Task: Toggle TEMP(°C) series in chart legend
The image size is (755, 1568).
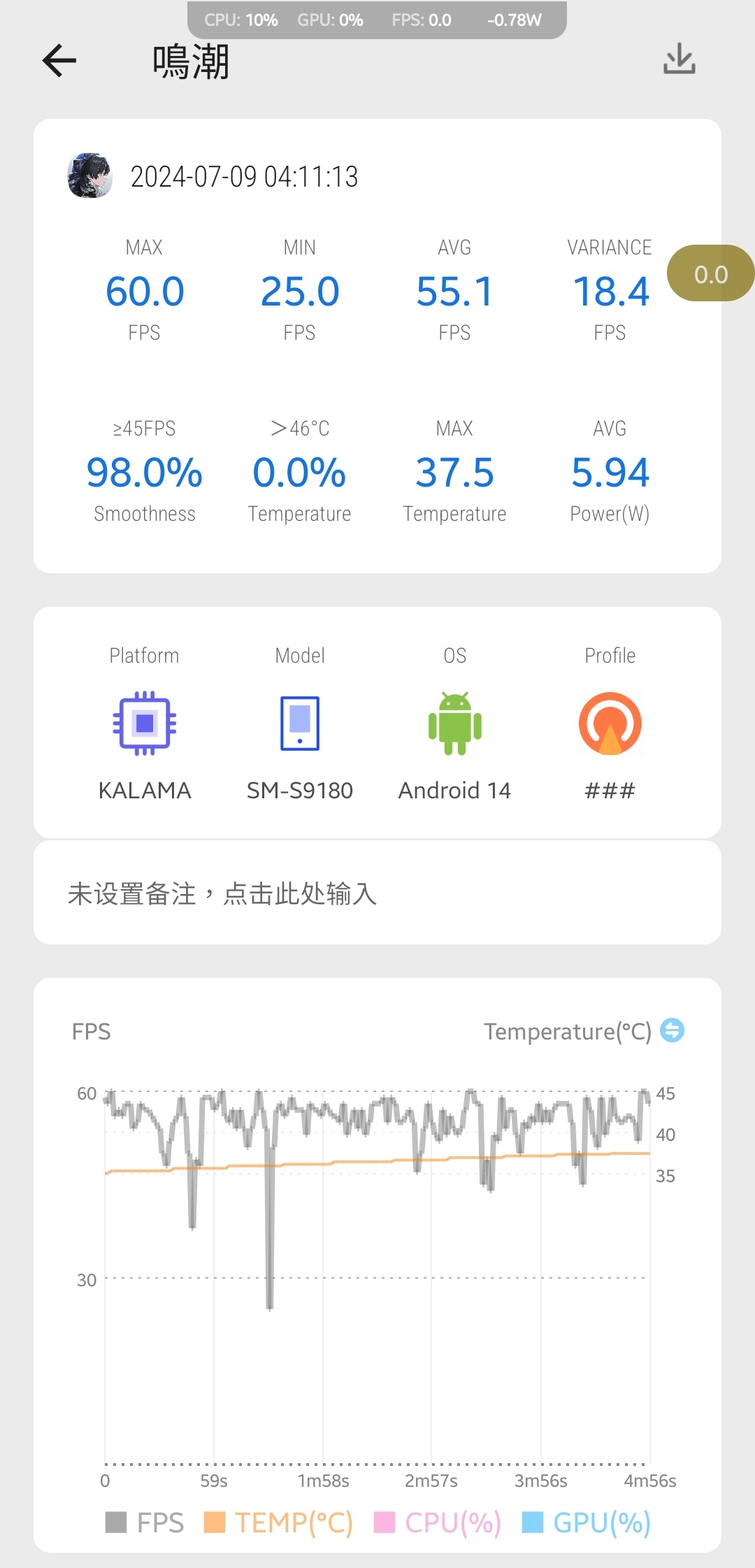Action: coord(278,1522)
